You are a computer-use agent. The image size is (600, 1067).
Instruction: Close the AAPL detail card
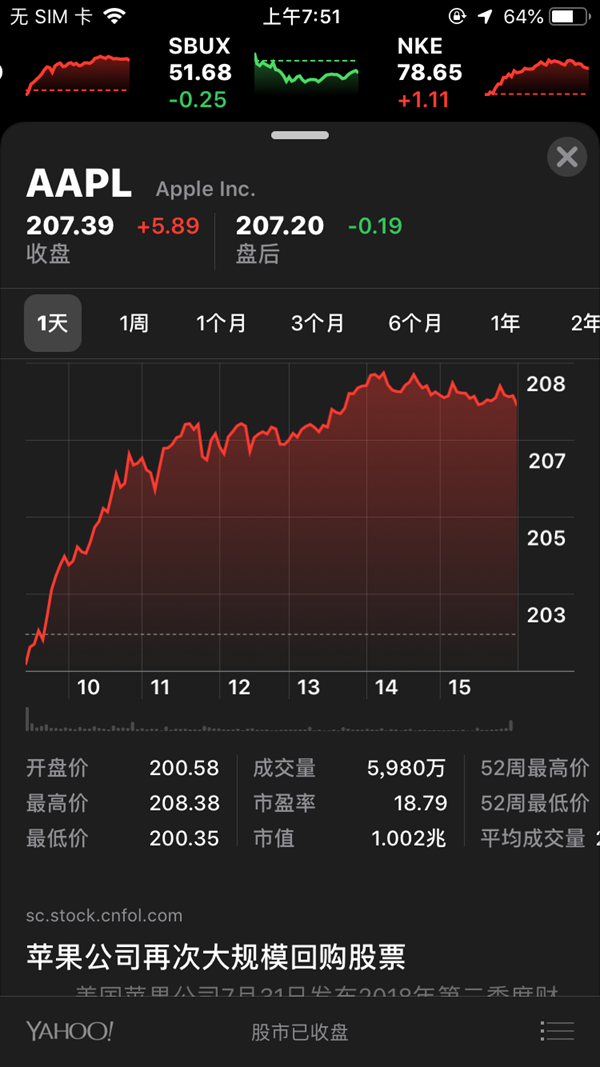(567, 157)
